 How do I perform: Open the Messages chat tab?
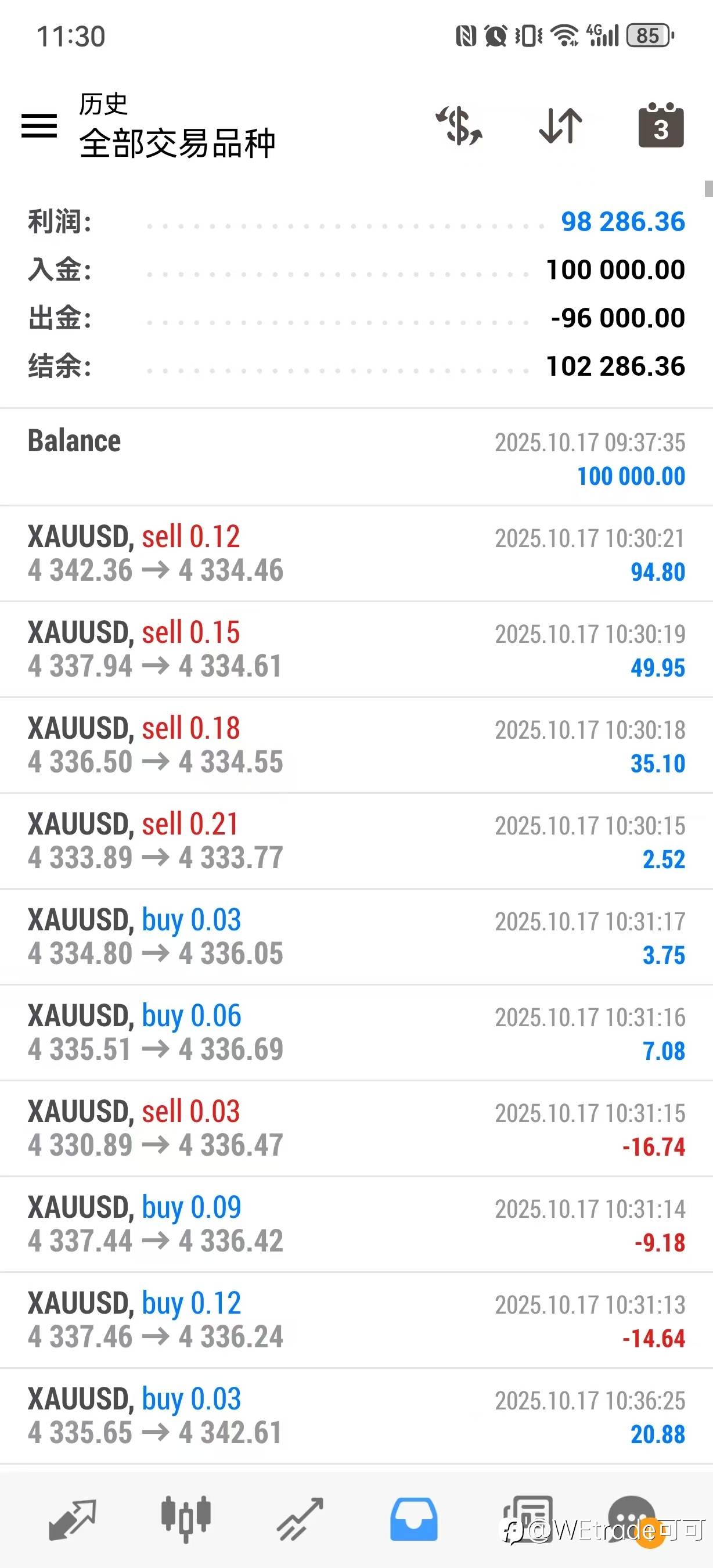point(633,1519)
